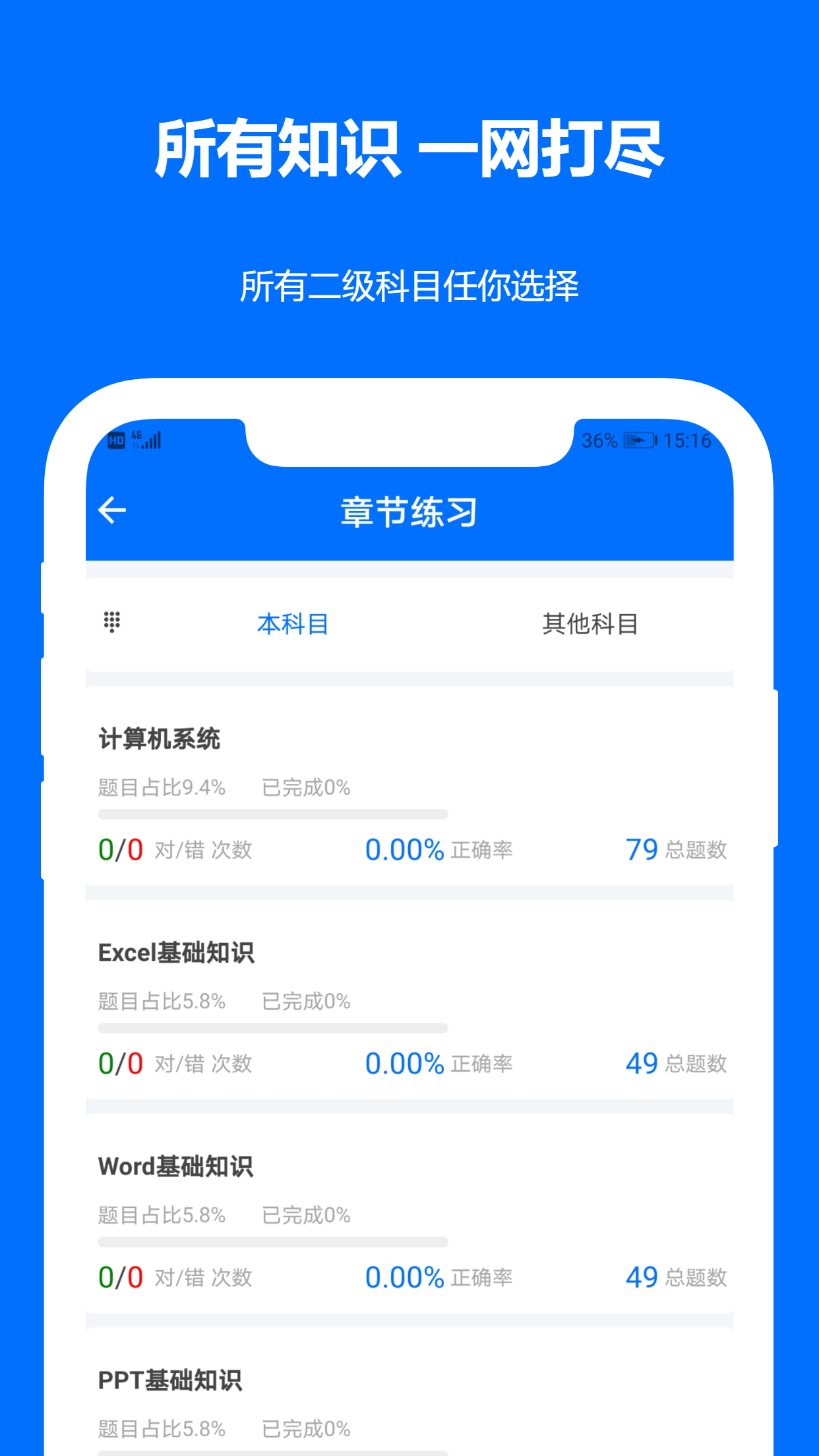This screenshot has height=1456, width=819.
Task: Tap the green 0 in 计算机系统 对/错 counter
Action: pos(107,849)
